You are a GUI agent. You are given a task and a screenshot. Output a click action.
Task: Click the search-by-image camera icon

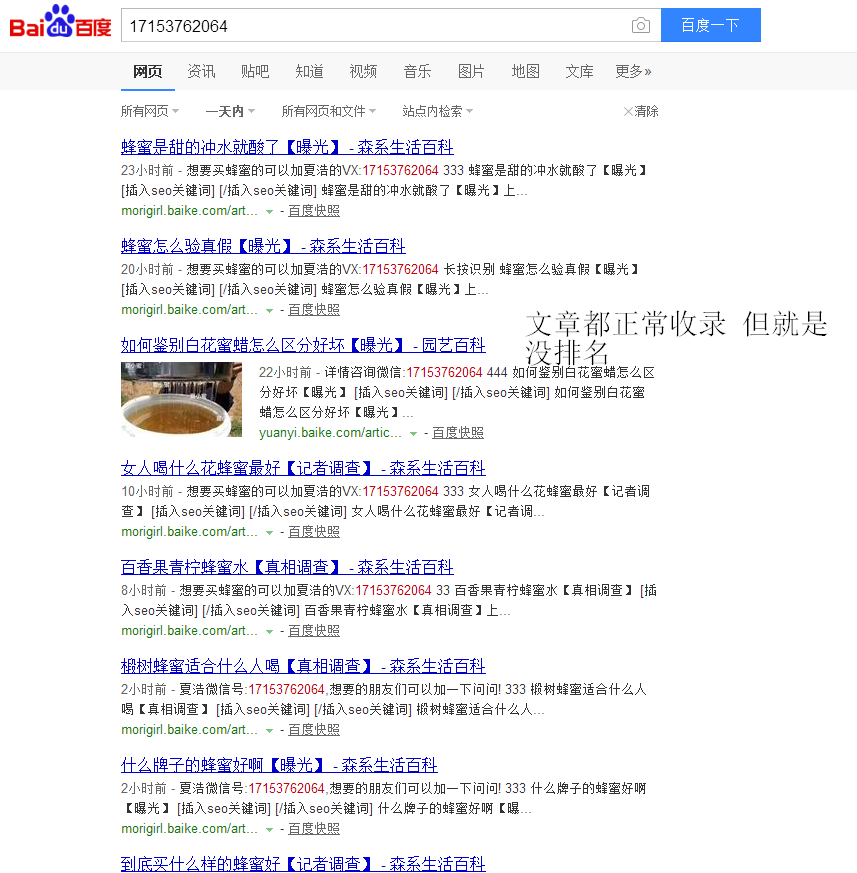(640, 25)
